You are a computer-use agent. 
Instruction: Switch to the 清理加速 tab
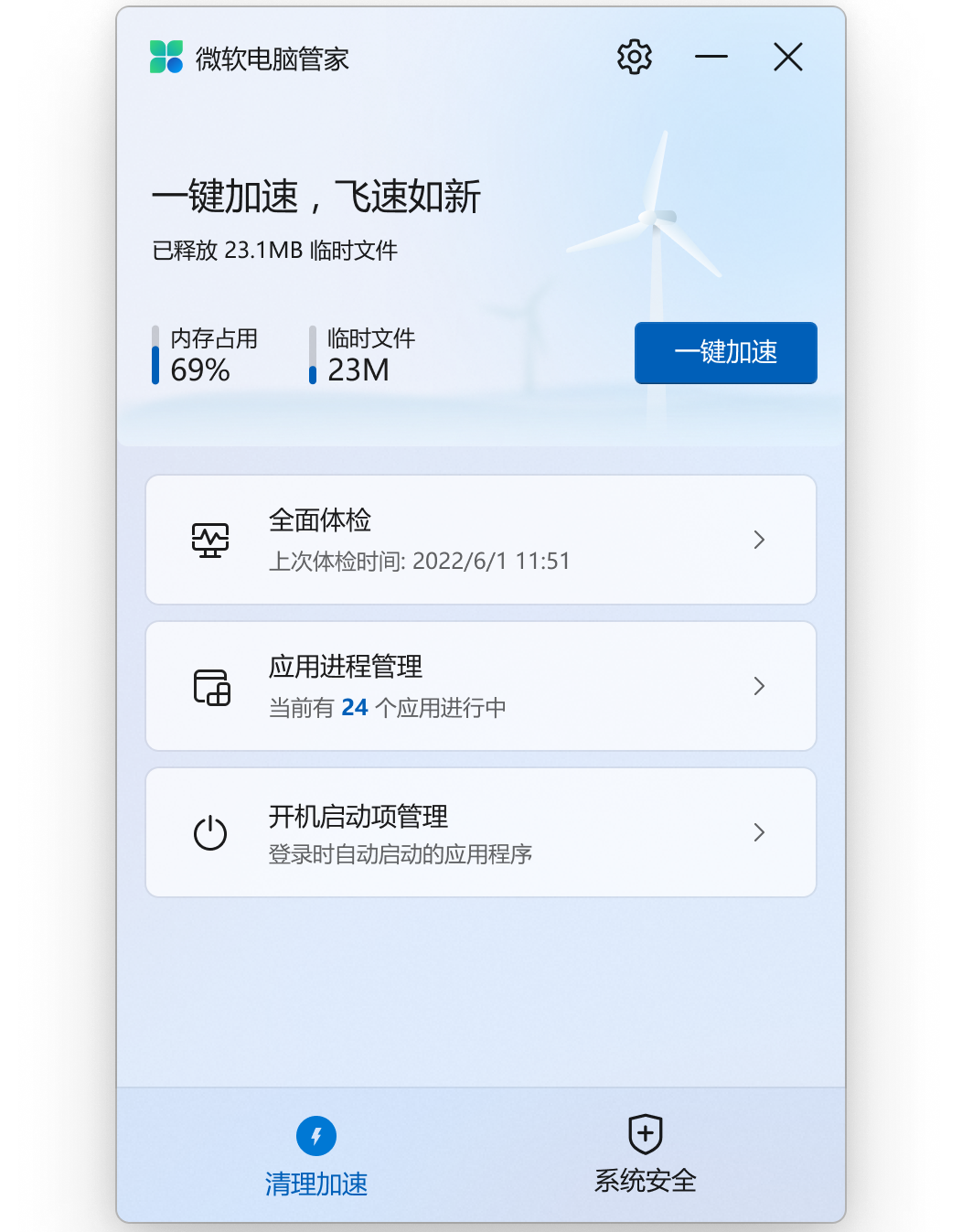(316, 1157)
